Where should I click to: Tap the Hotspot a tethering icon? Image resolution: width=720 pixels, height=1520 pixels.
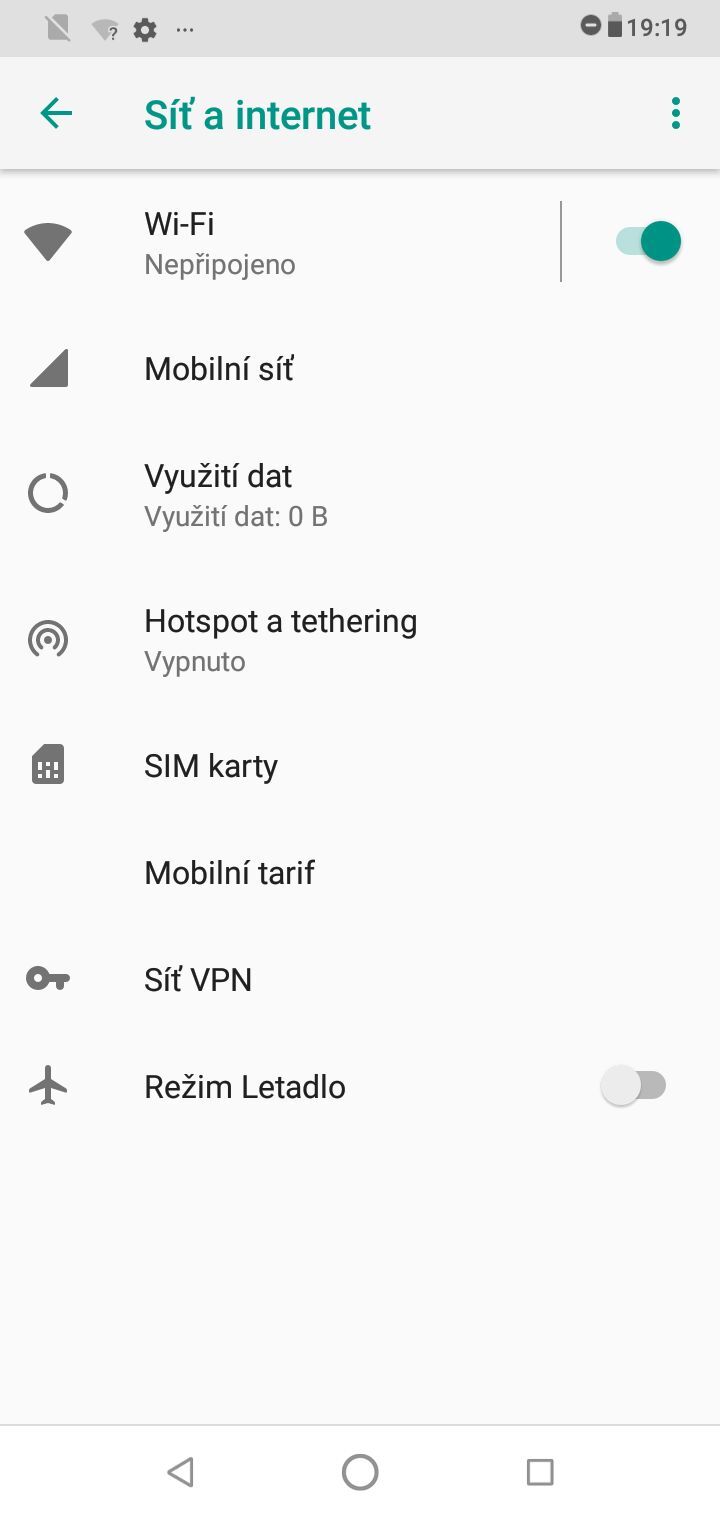(x=47, y=638)
